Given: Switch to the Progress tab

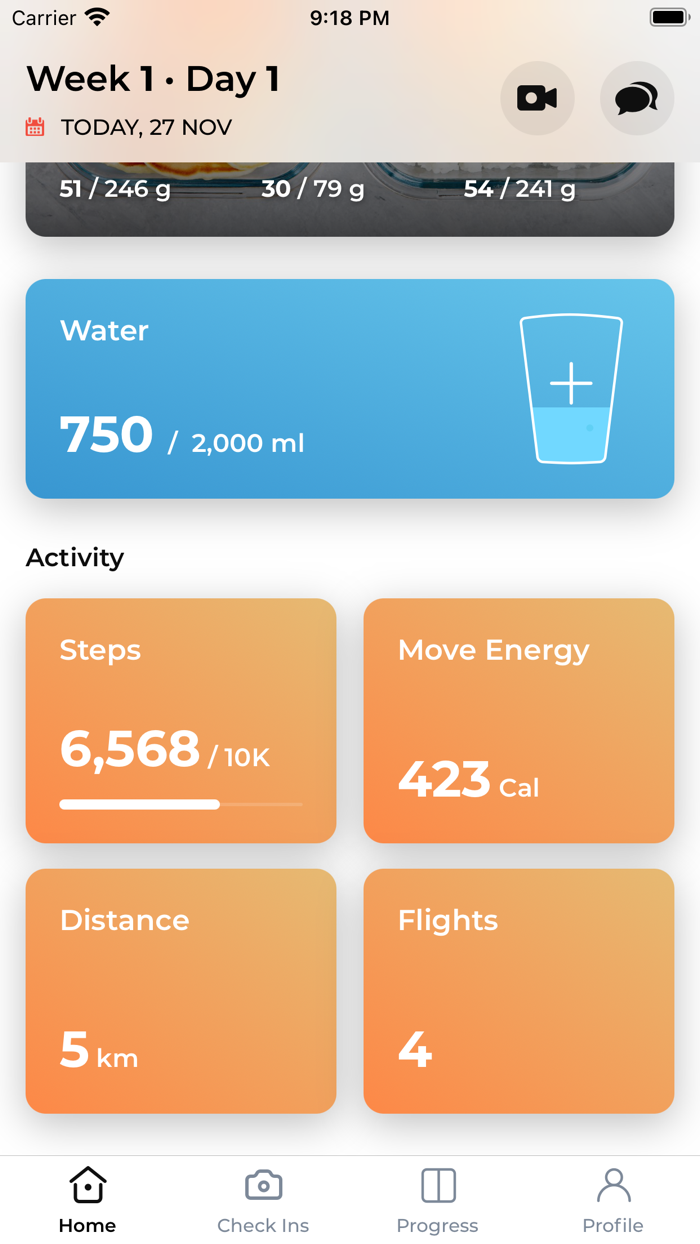Looking at the screenshot, I should [x=437, y=1200].
